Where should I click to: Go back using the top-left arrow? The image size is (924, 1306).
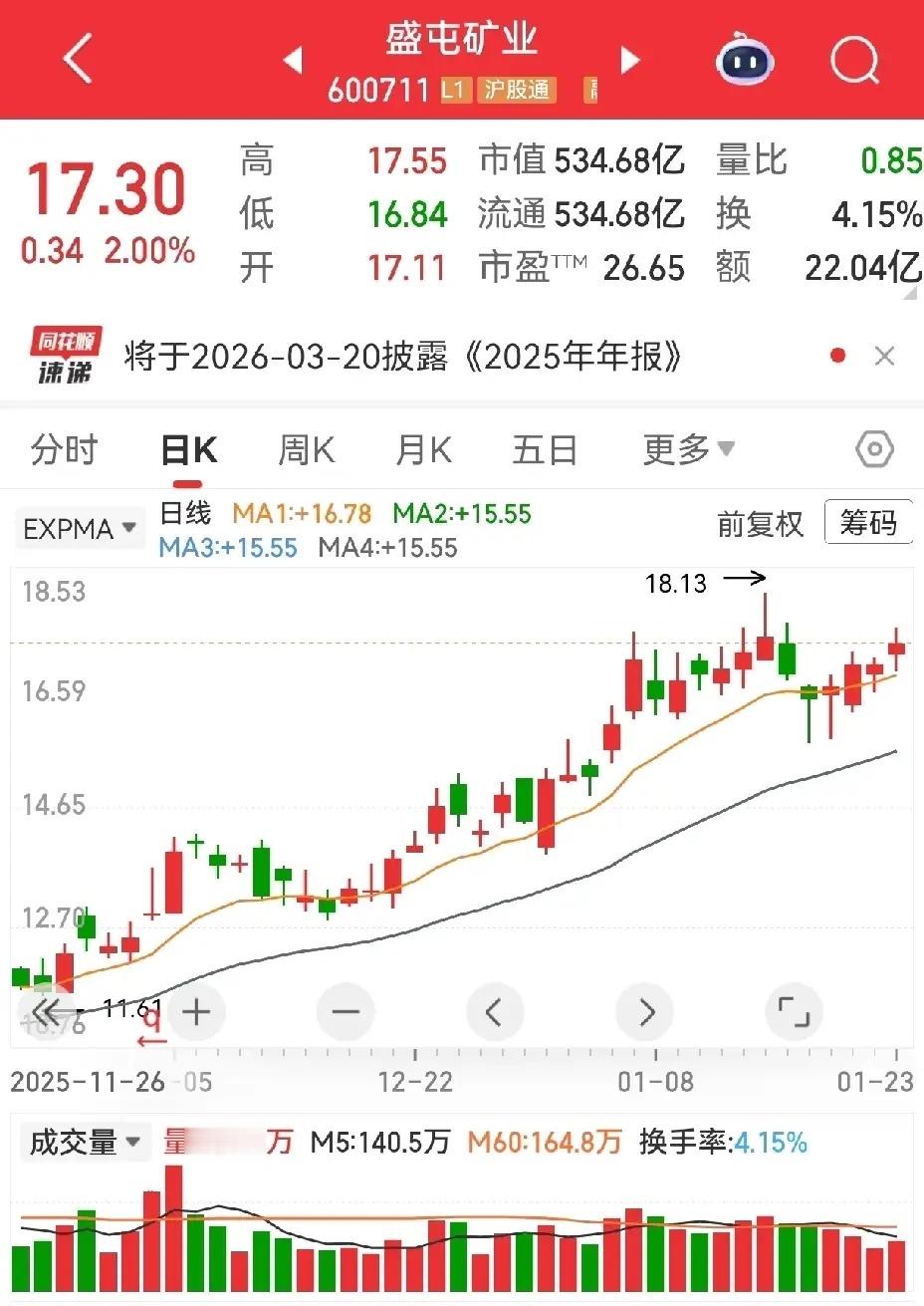pyautogui.click(x=78, y=58)
